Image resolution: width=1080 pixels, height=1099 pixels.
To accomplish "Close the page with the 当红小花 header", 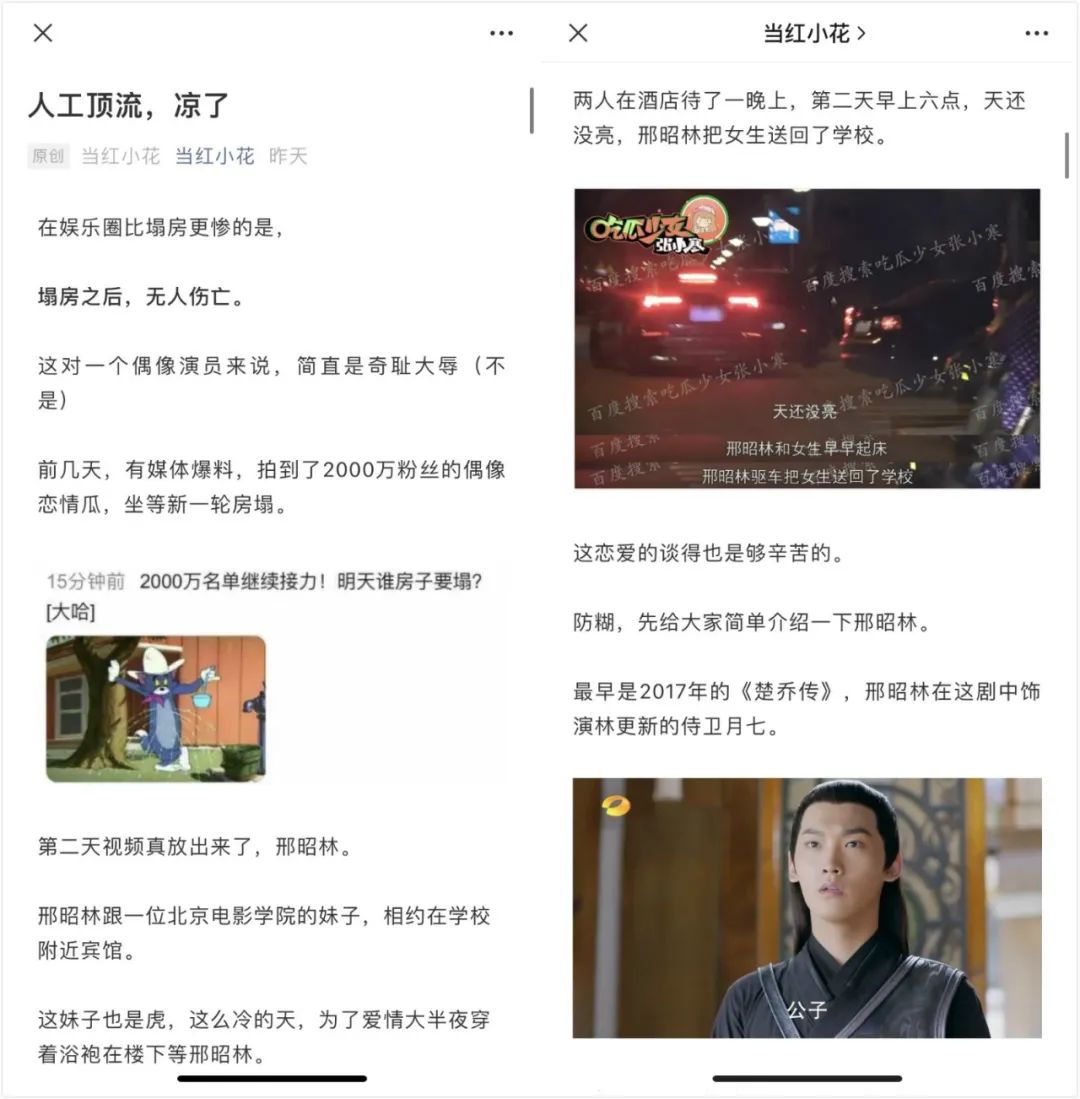I will 578,33.
